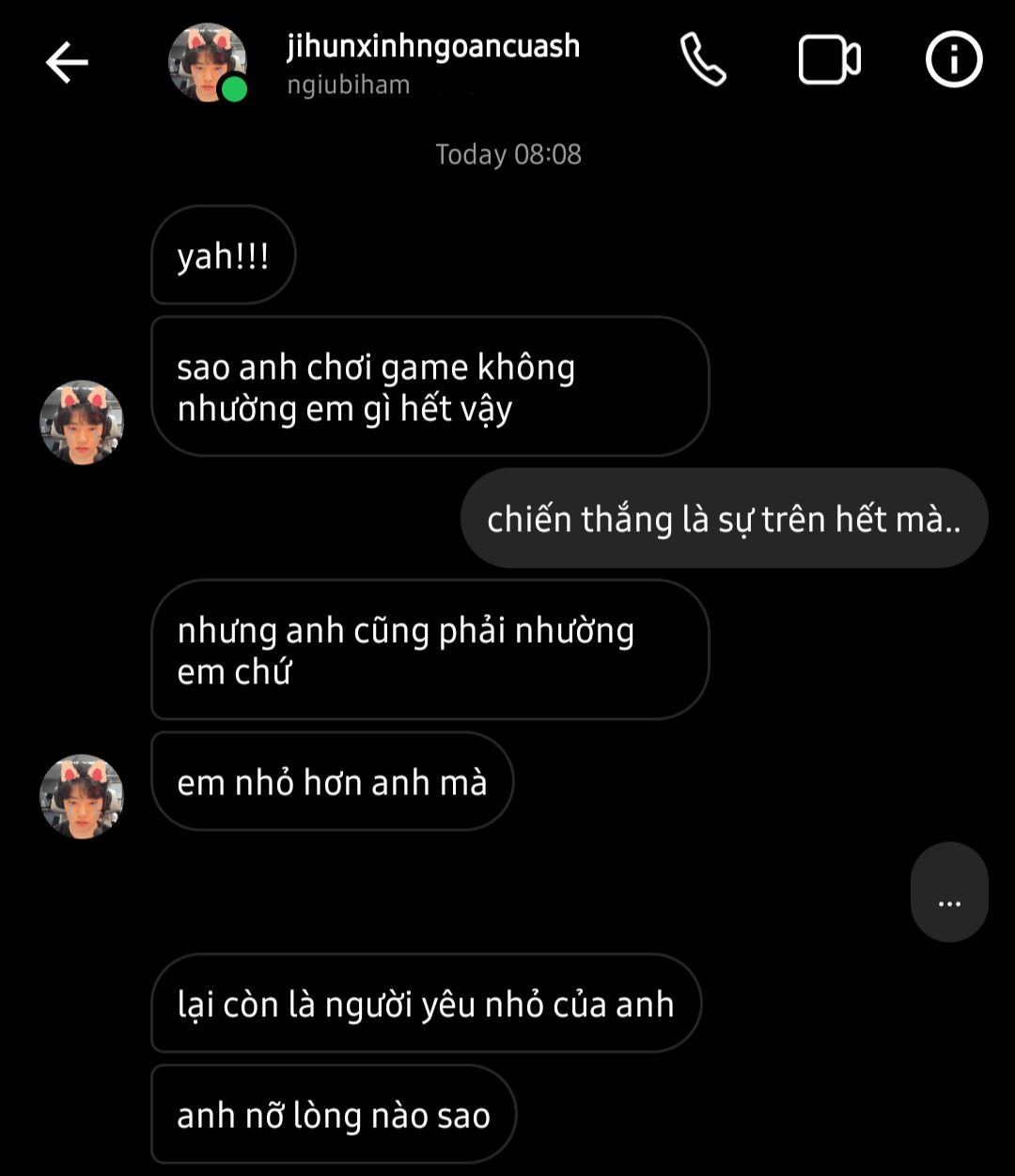Open the conversation info details
The height and width of the screenshot is (1176, 1015).
pos(954,61)
